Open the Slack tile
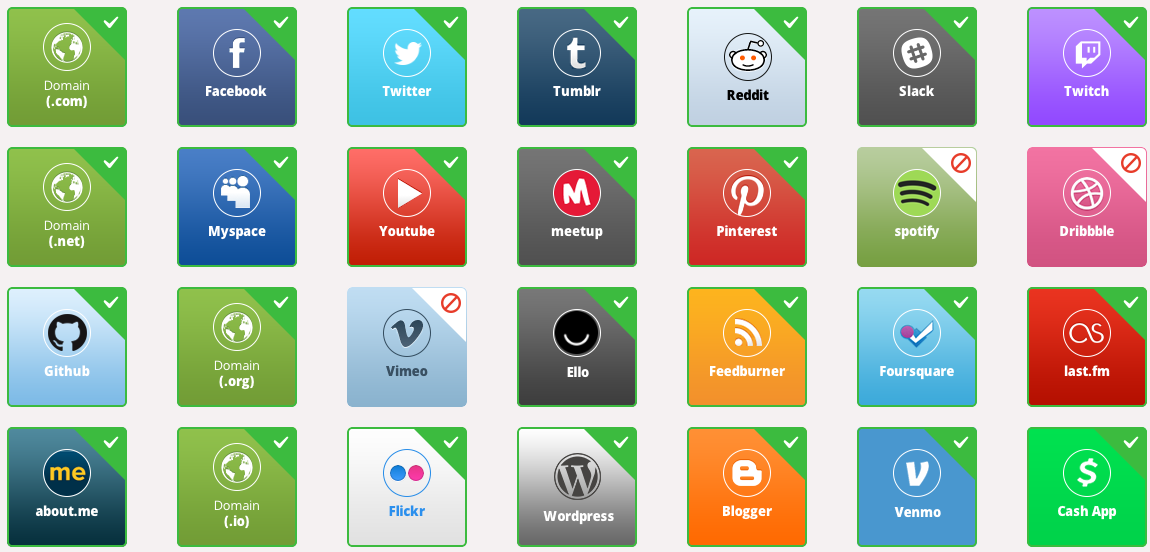The width and height of the screenshot is (1150, 552). (917, 68)
